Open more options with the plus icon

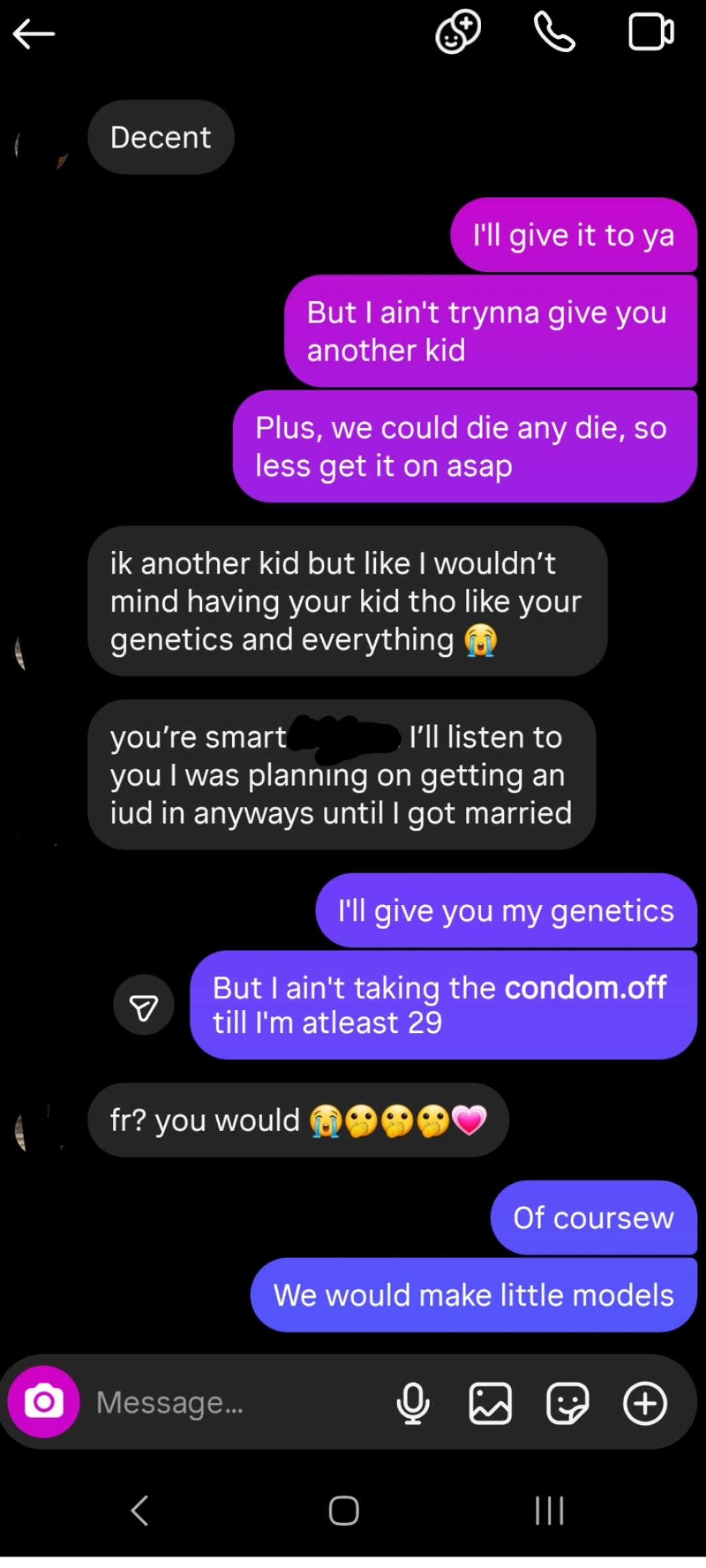coord(645,1403)
